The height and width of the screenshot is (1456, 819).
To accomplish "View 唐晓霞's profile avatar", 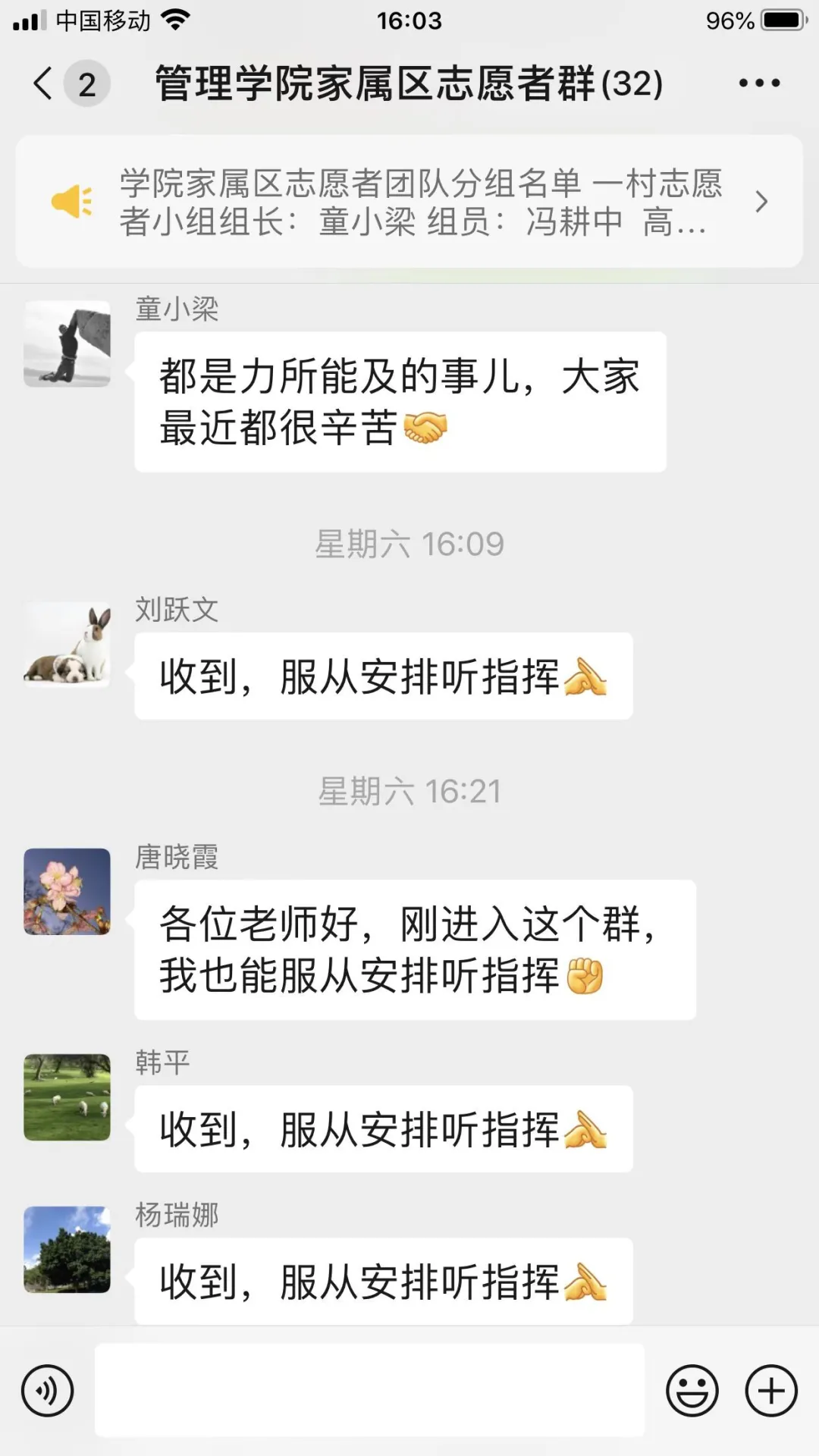I will (67, 891).
